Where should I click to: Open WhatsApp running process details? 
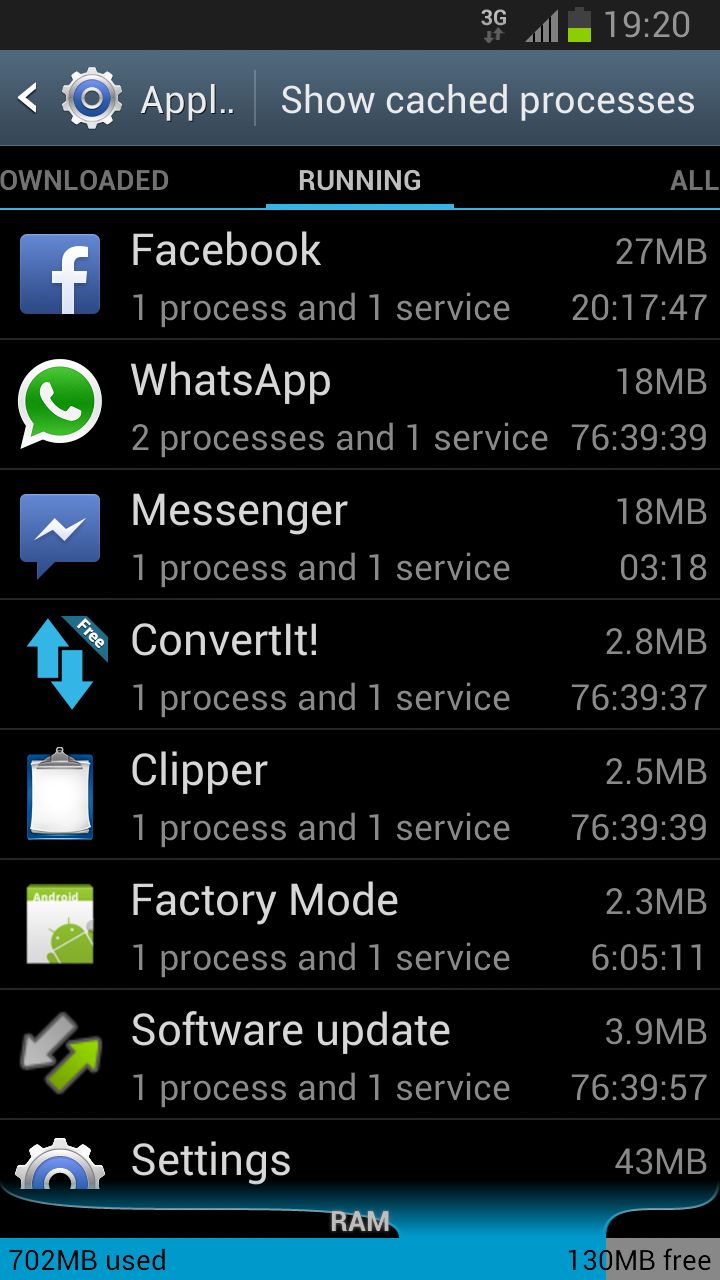(360, 406)
